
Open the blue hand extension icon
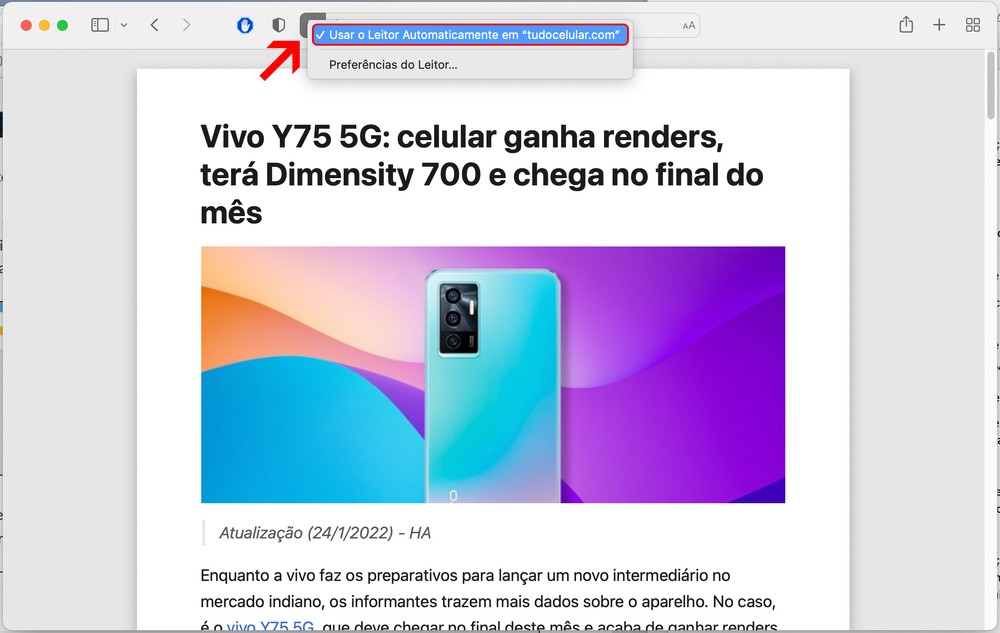tap(245, 25)
